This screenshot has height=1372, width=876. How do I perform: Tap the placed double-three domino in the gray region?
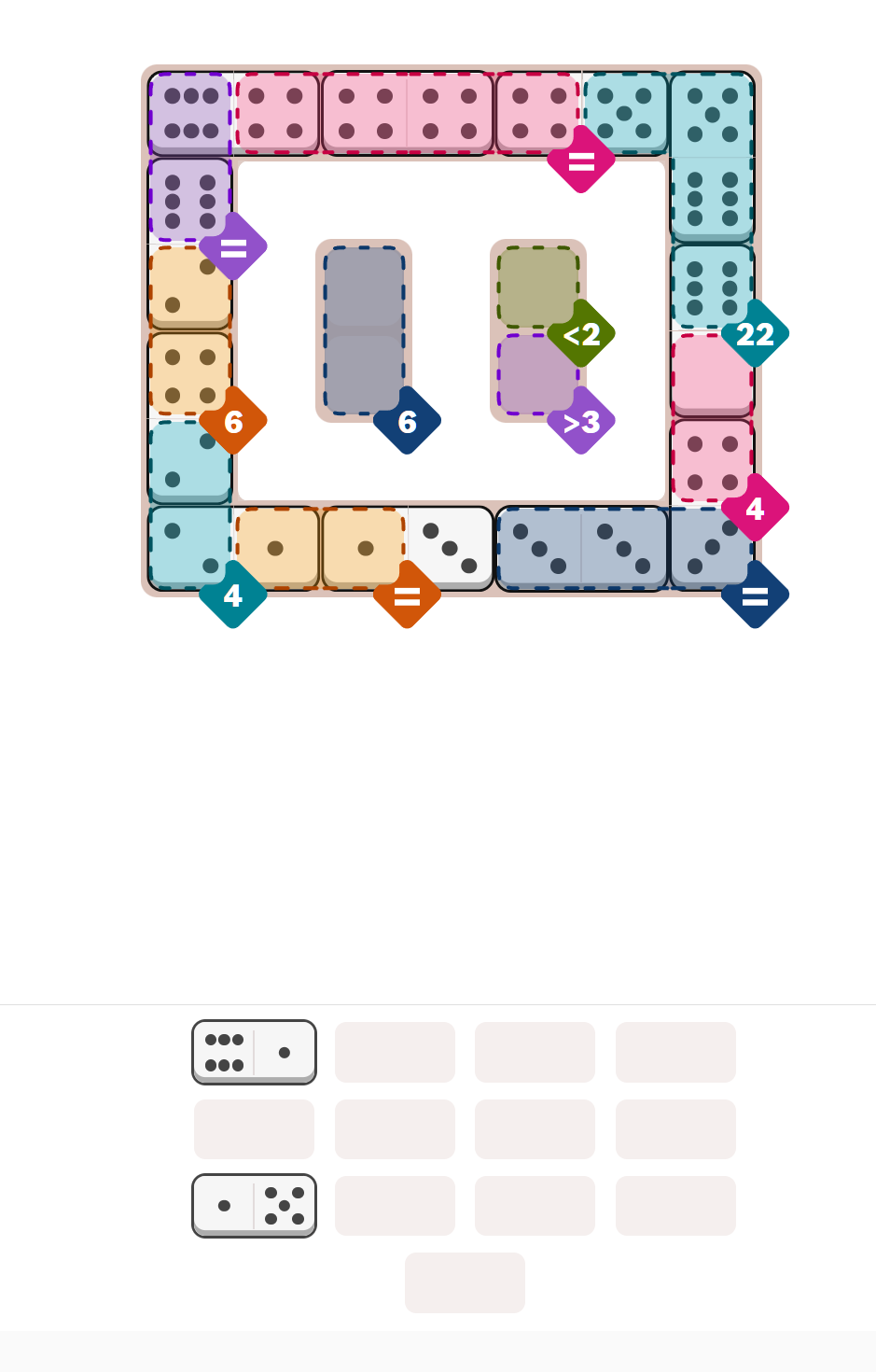(581, 548)
